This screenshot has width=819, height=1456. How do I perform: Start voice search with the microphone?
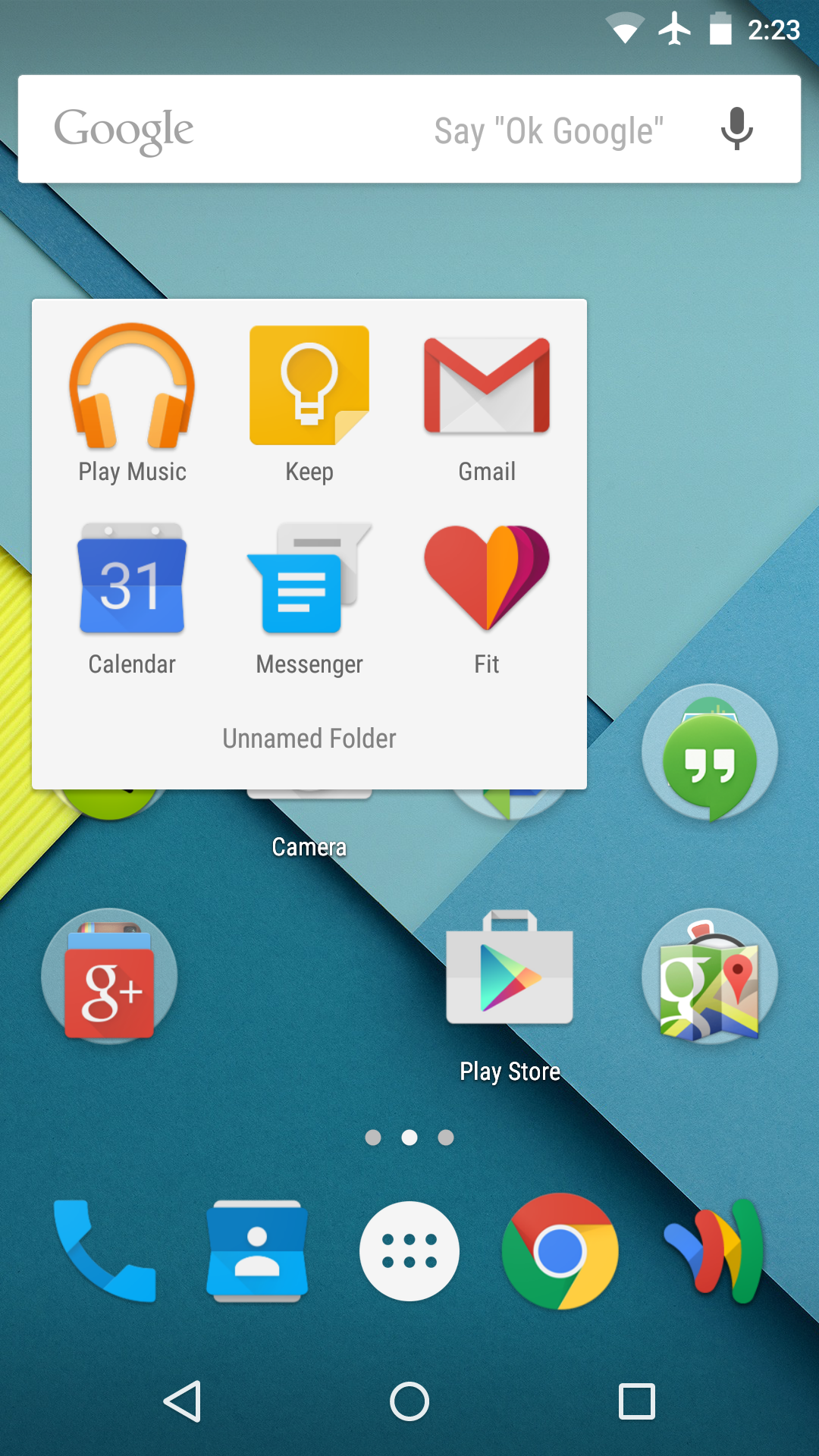(x=736, y=130)
